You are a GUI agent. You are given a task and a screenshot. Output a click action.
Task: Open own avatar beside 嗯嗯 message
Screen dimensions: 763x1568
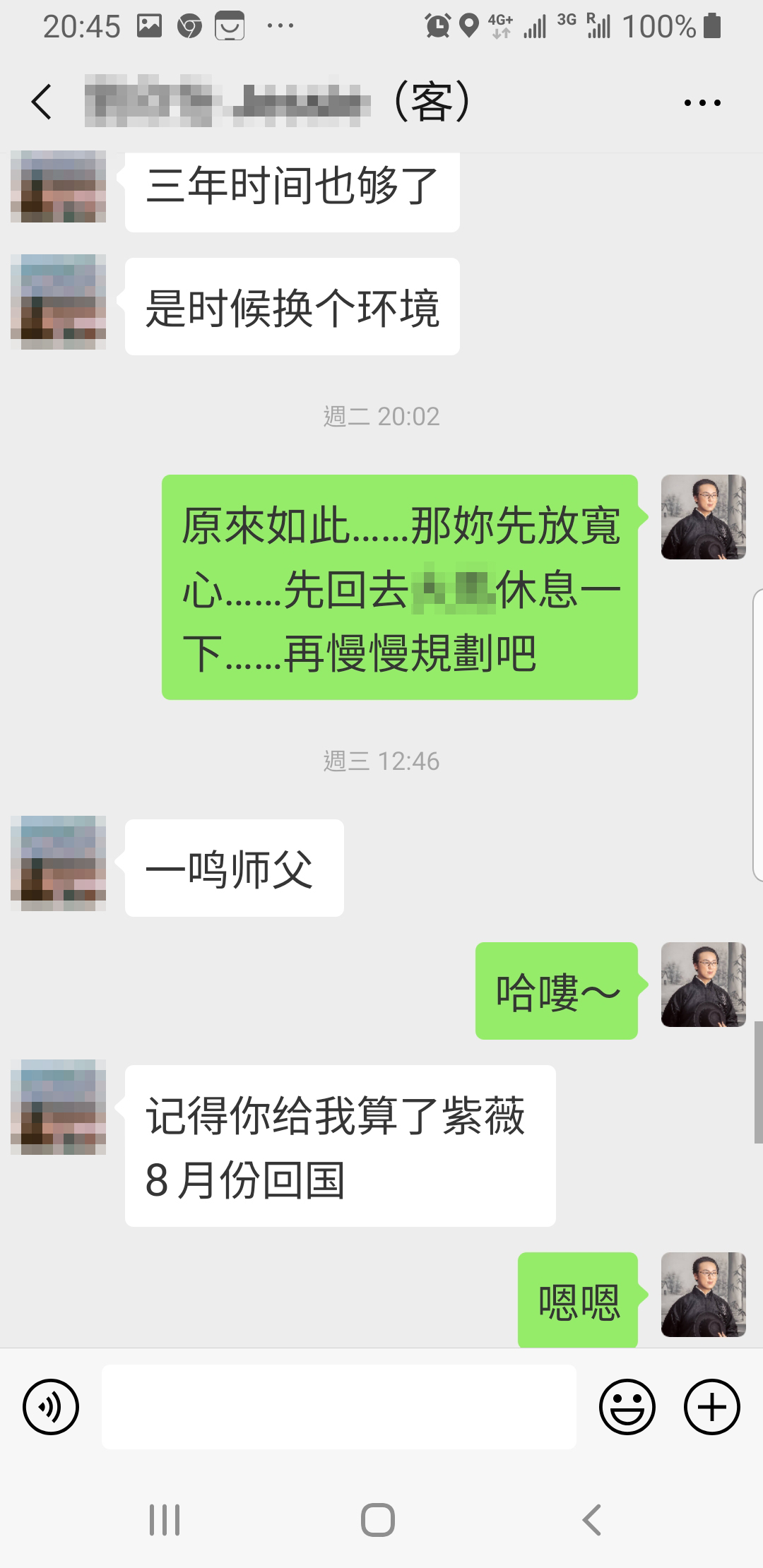(x=703, y=1295)
